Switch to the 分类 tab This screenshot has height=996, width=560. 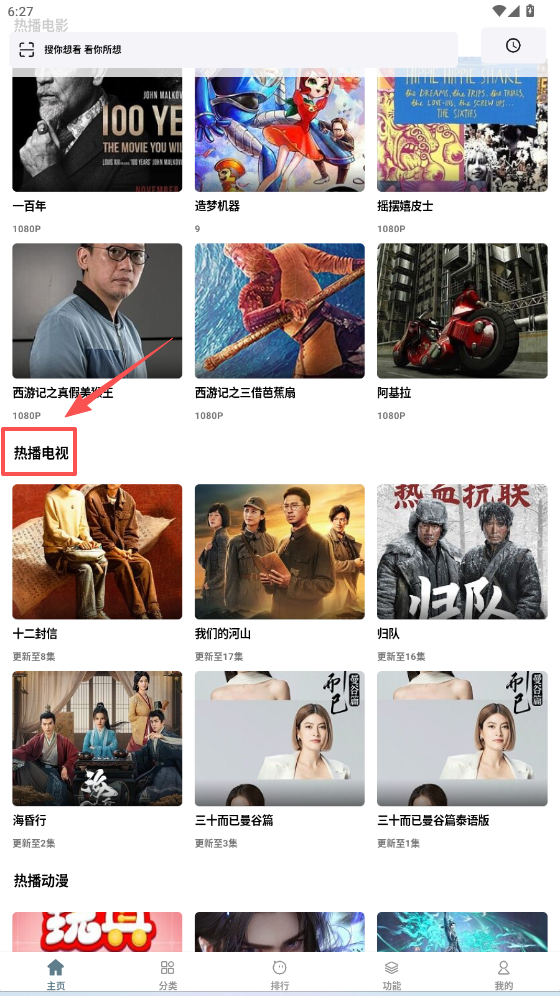[168, 974]
